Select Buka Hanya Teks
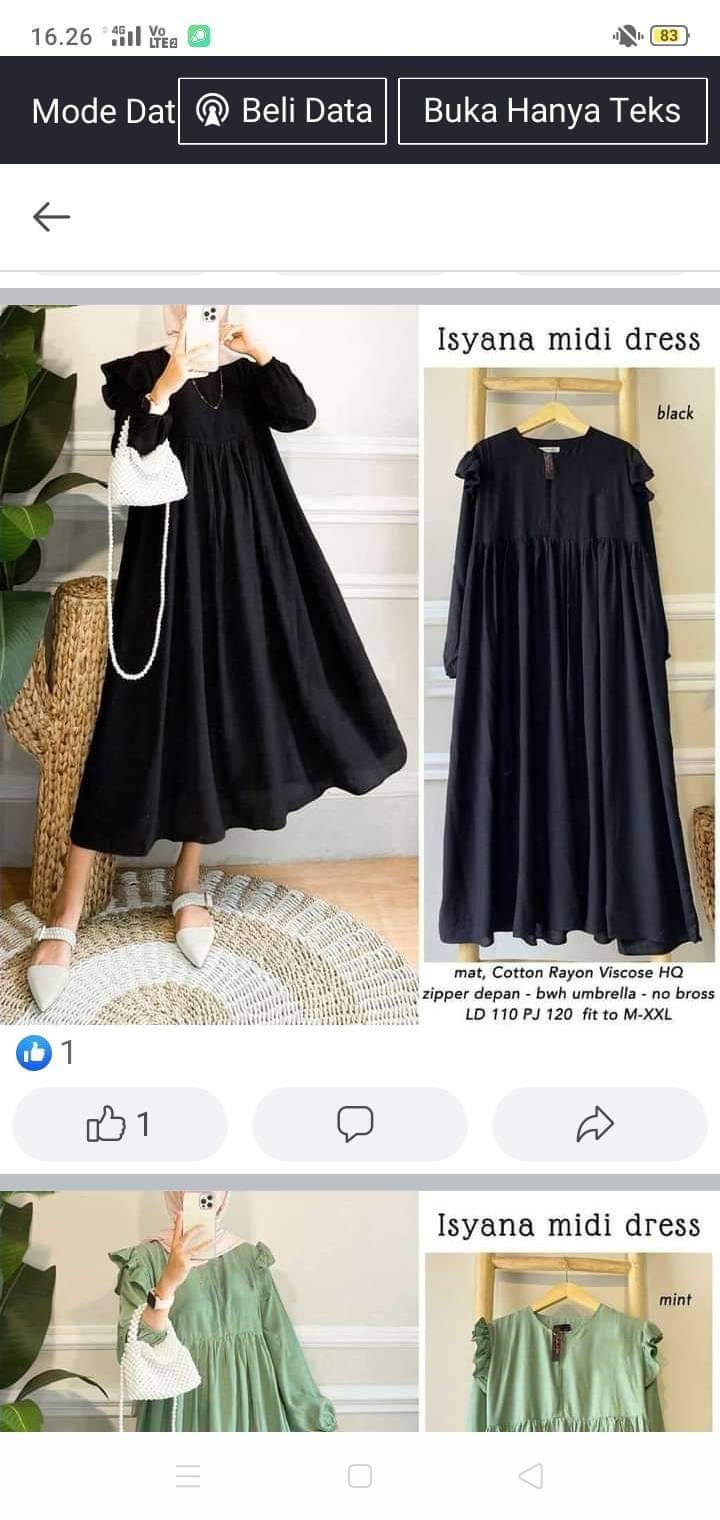 point(553,111)
